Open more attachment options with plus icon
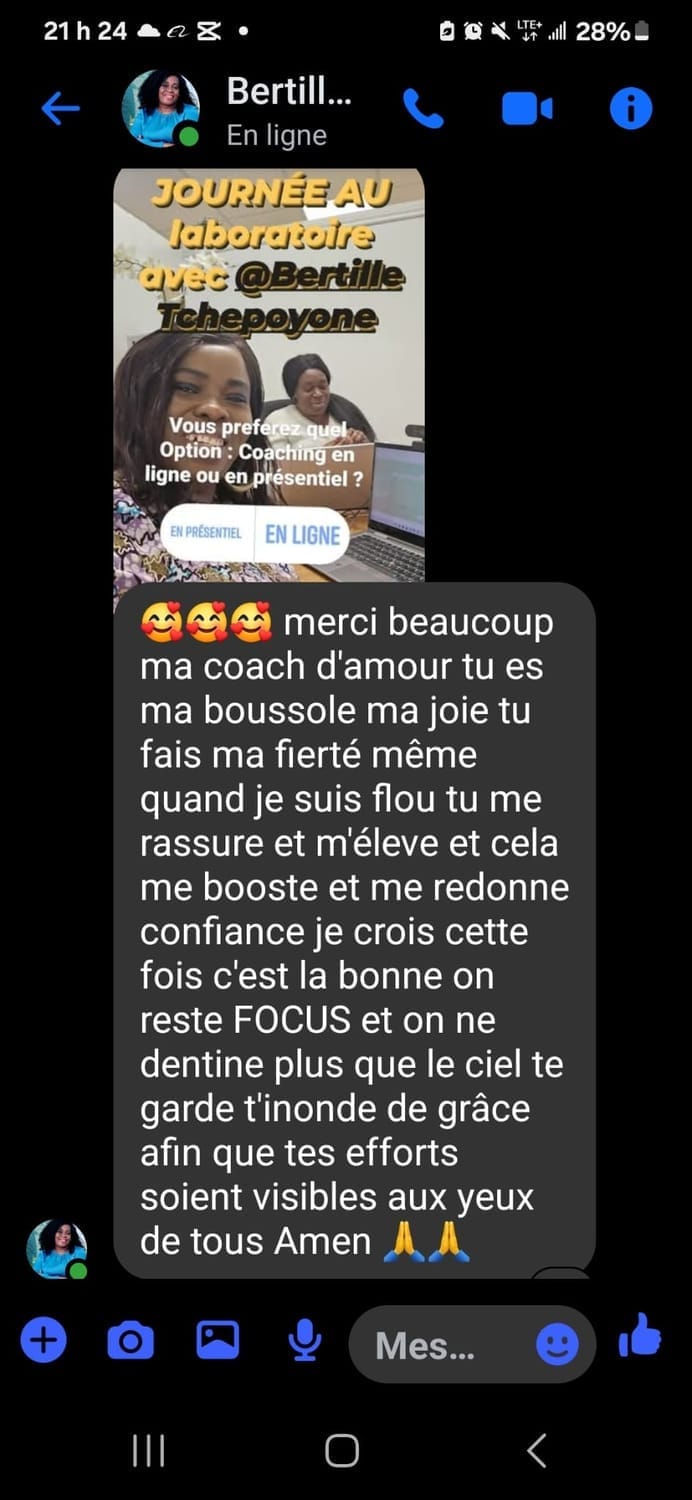692x1500 pixels. click(x=43, y=1340)
